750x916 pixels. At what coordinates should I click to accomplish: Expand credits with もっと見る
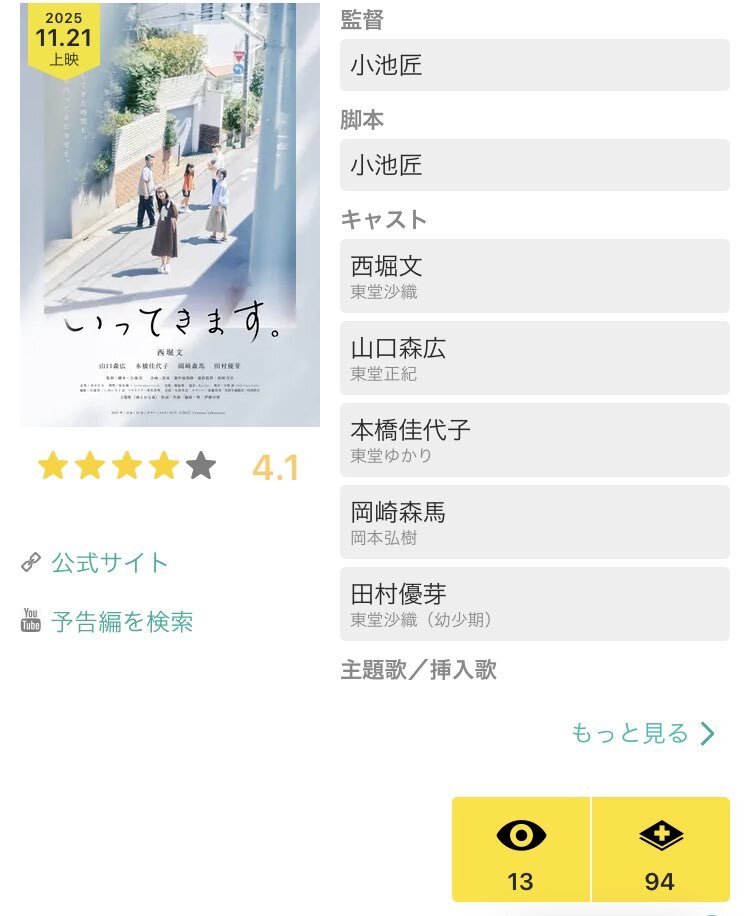(643, 734)
